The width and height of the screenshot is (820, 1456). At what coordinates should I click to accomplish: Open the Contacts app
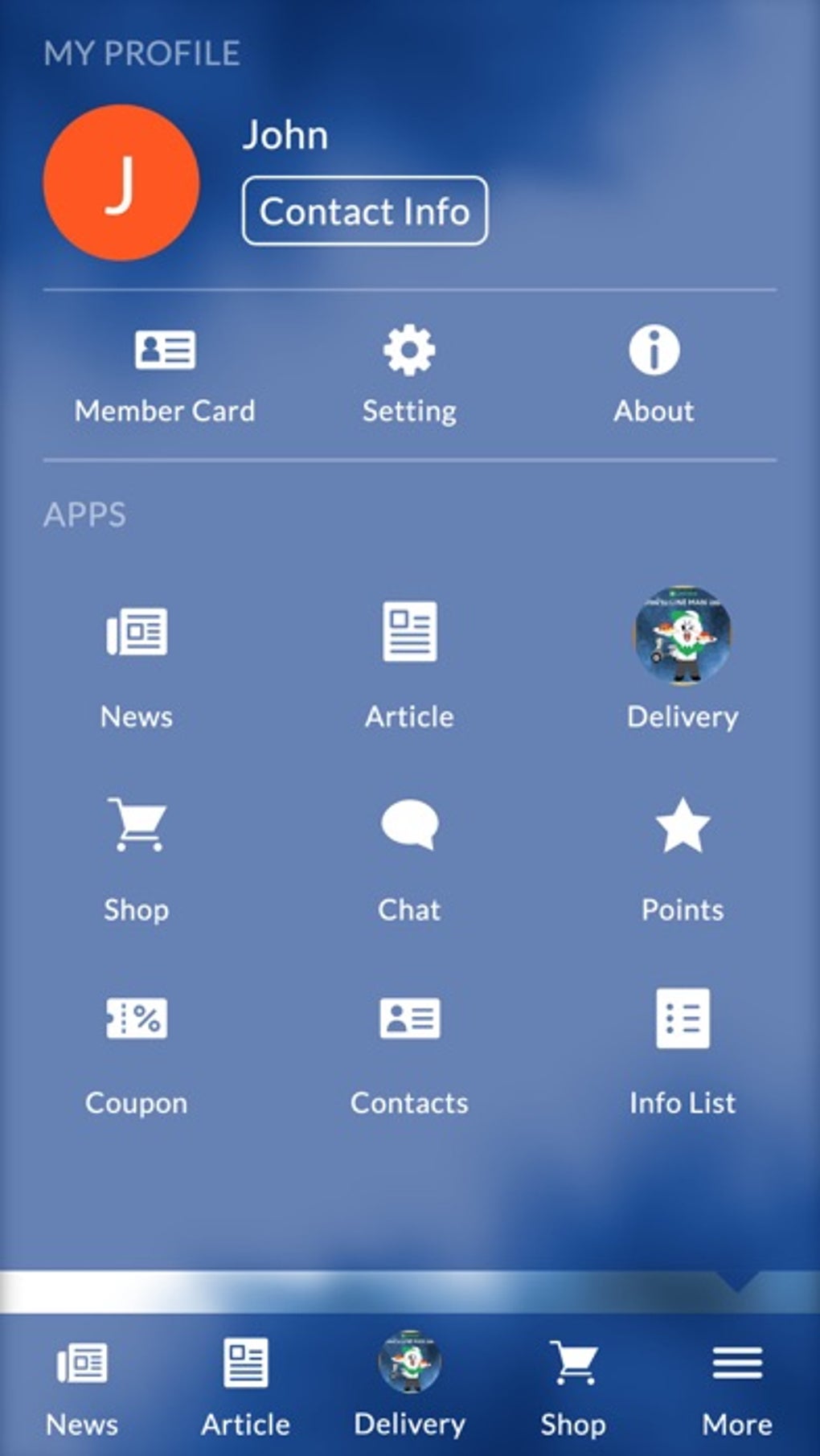pyautogui.click(x=409, y=1050)
